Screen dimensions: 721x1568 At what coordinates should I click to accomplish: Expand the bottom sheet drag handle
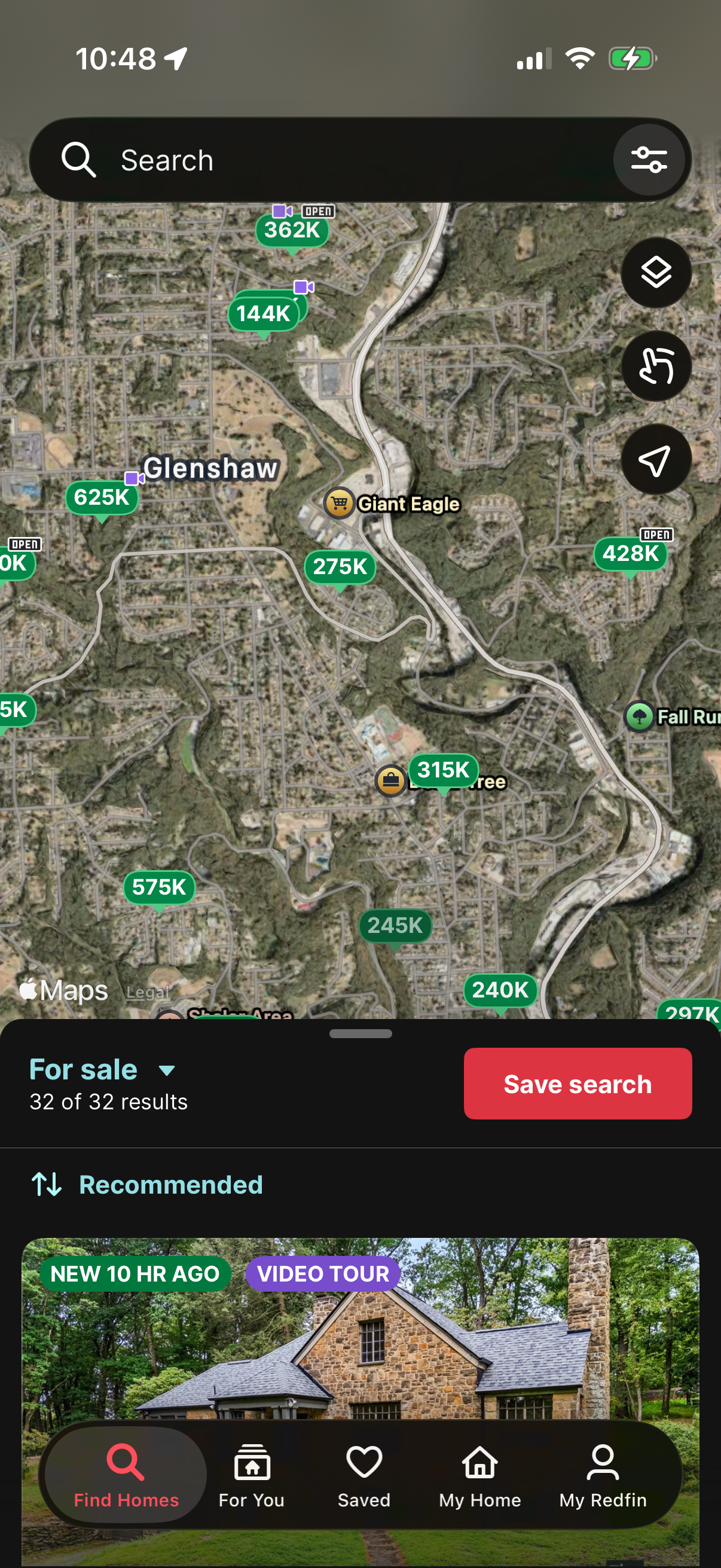pos(360,1033)
